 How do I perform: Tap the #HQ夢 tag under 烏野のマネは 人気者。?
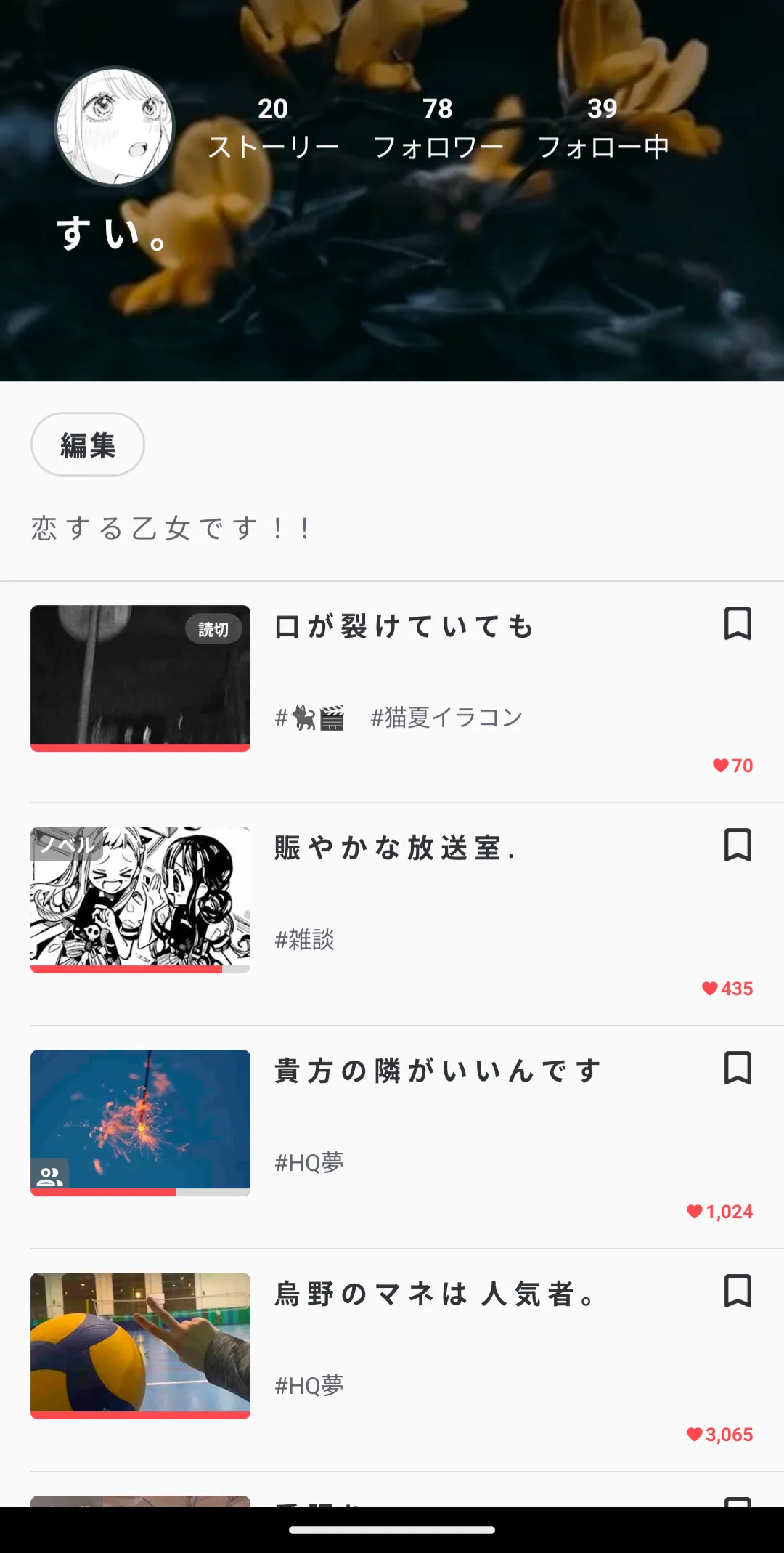click(309, 1386)
